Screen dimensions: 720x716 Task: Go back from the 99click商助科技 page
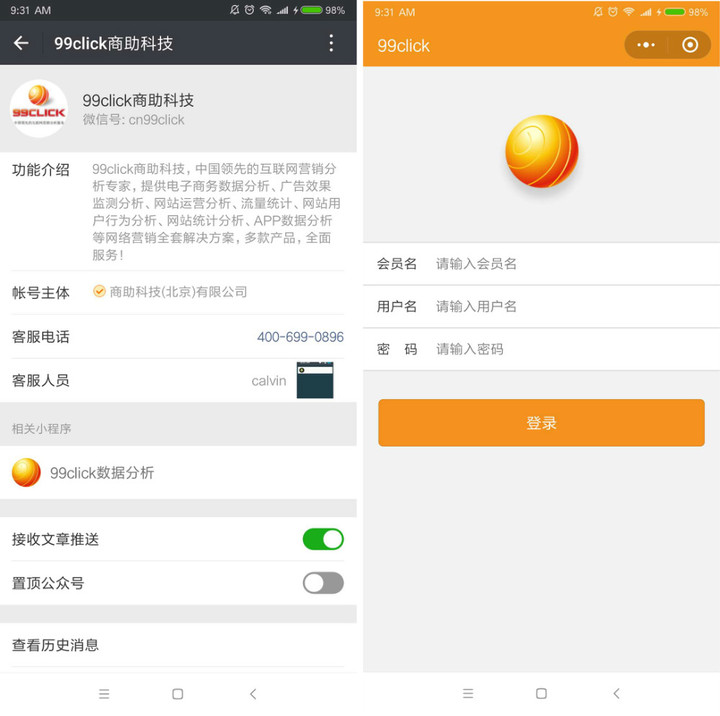point(21,43)
